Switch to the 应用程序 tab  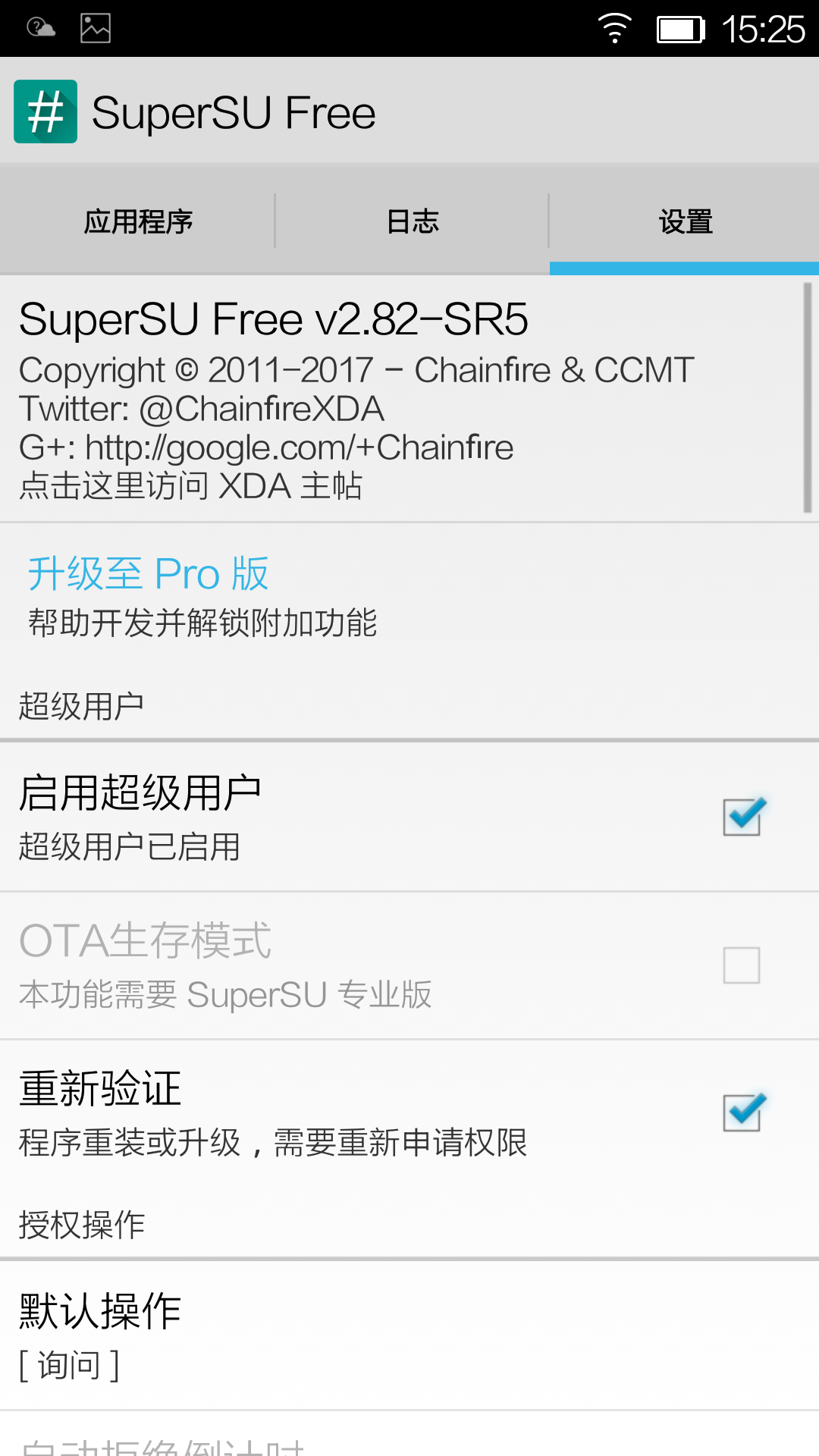[137, 221]
